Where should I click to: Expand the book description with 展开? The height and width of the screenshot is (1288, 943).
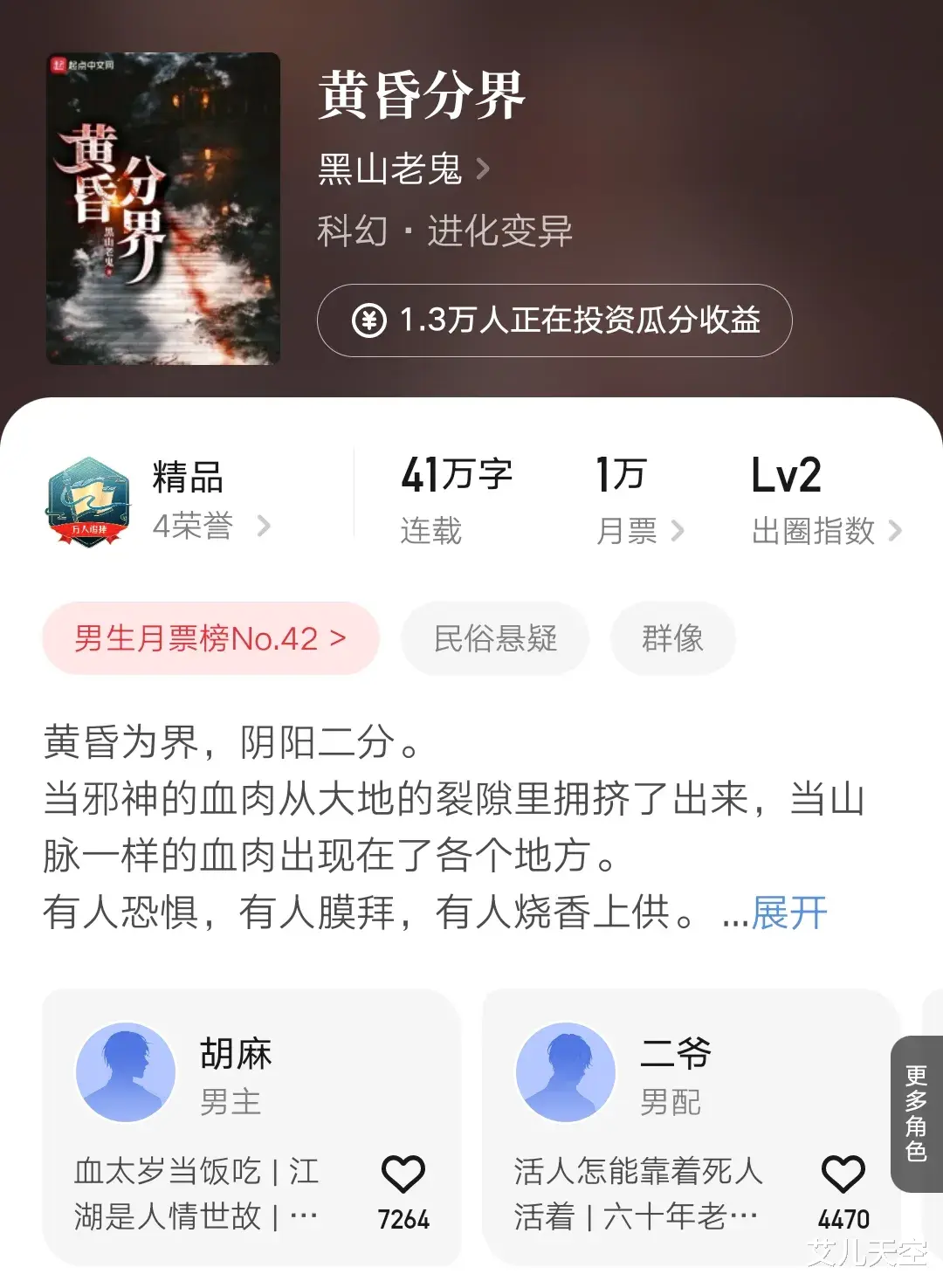click(x=788, y=913)
